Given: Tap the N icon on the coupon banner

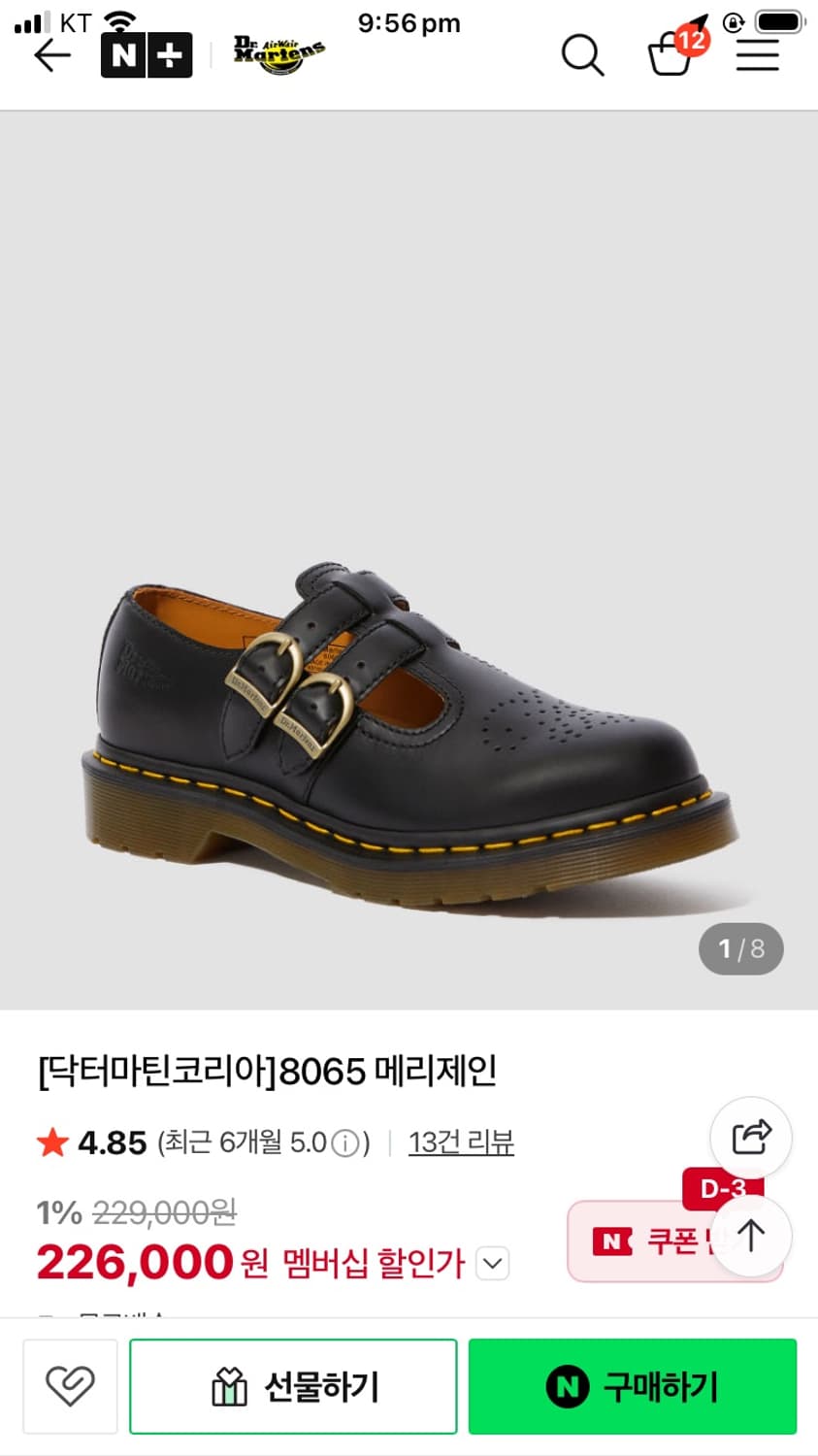Looking at the screenshot, I should pos(612,1241).
